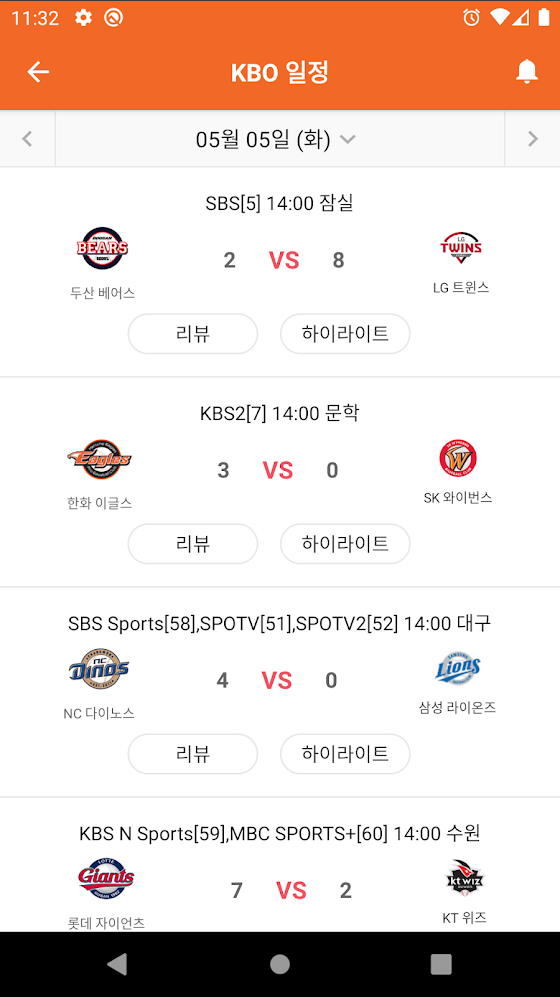Open 리뷰 for NC 다이노스 vs 삼성 라이온즈
The height and width of the screenshot is (997, 560).
(x=193, y=754)
